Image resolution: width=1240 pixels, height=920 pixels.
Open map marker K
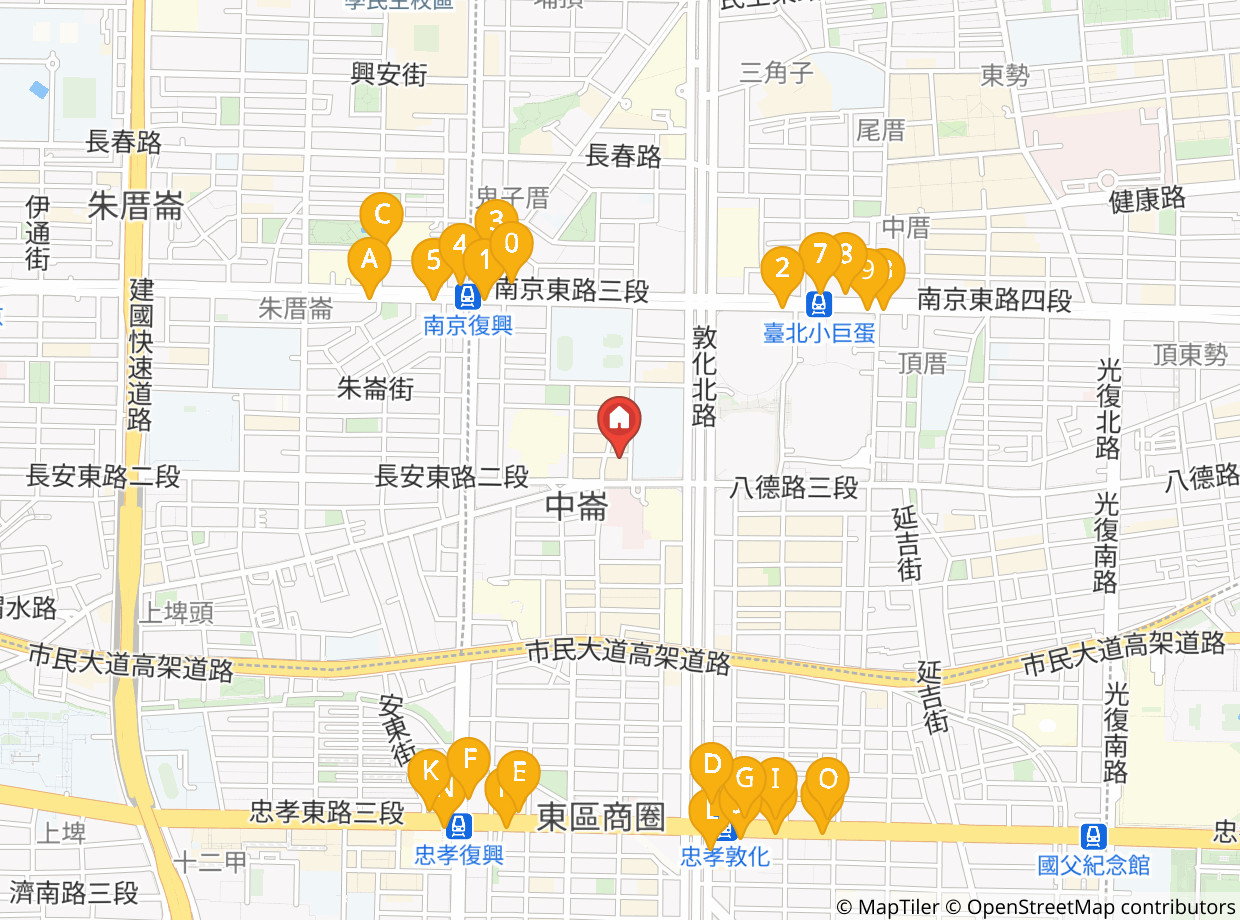click(x=429, y=770)
